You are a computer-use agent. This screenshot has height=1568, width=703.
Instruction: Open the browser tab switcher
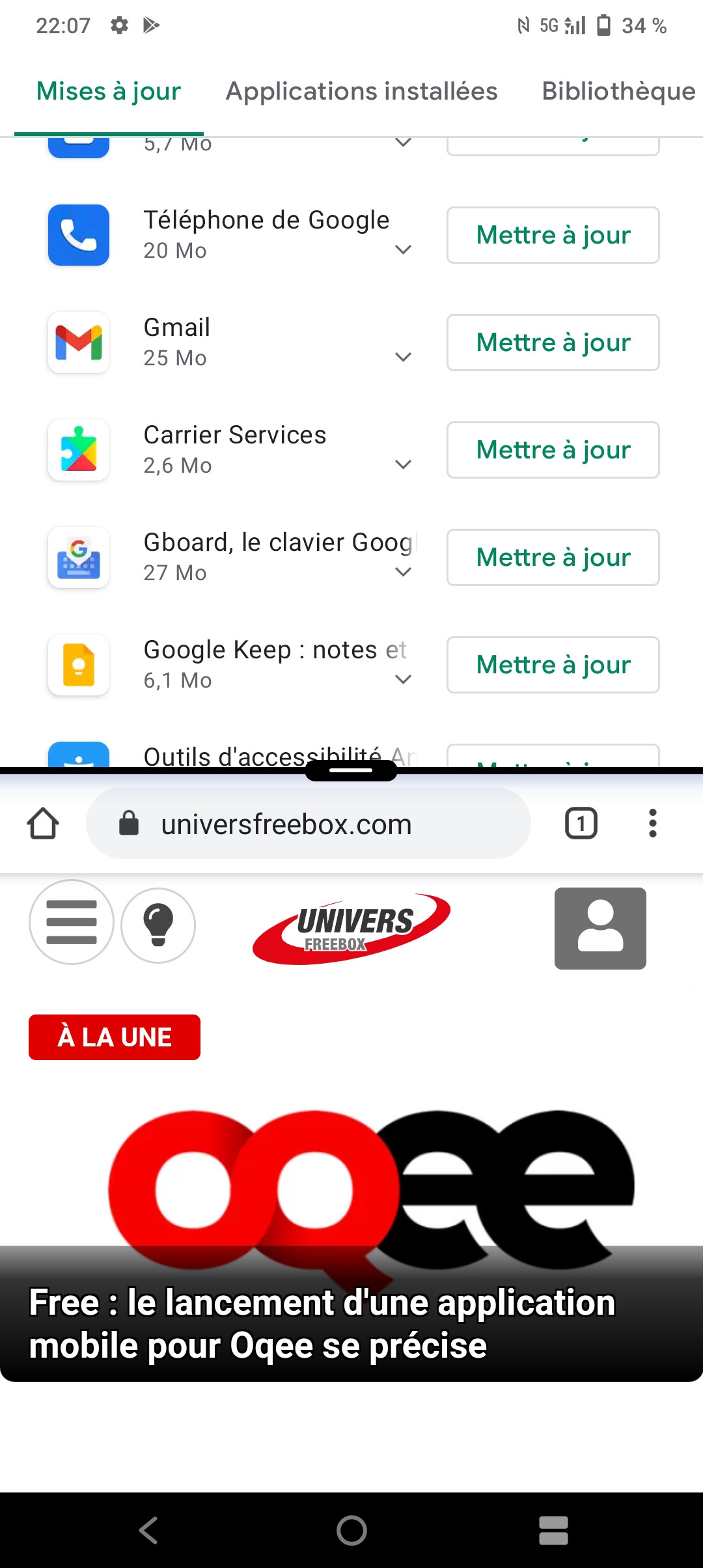581,824
